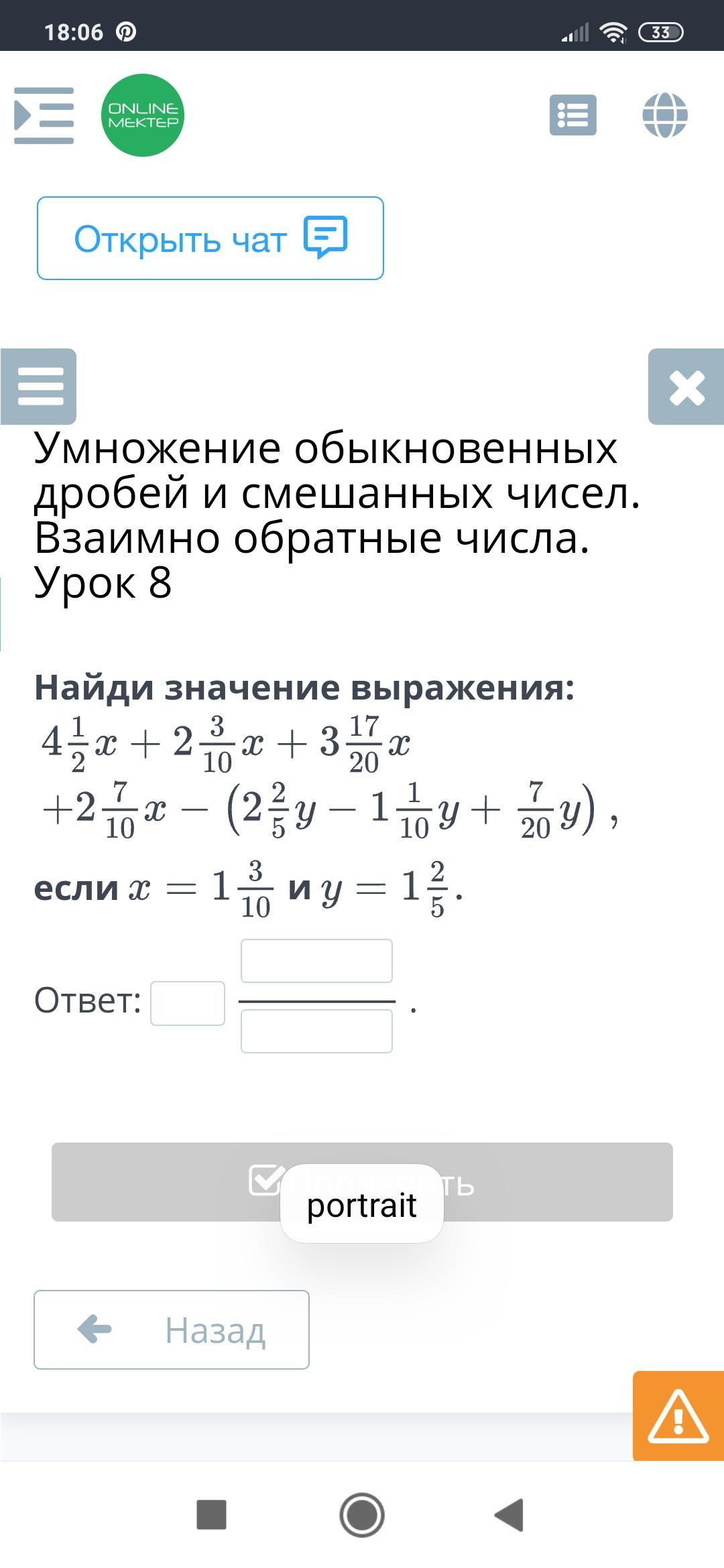This screenshot has width=724, height=1568.
Task: Open the list view icon
Action: coord(572,115)
